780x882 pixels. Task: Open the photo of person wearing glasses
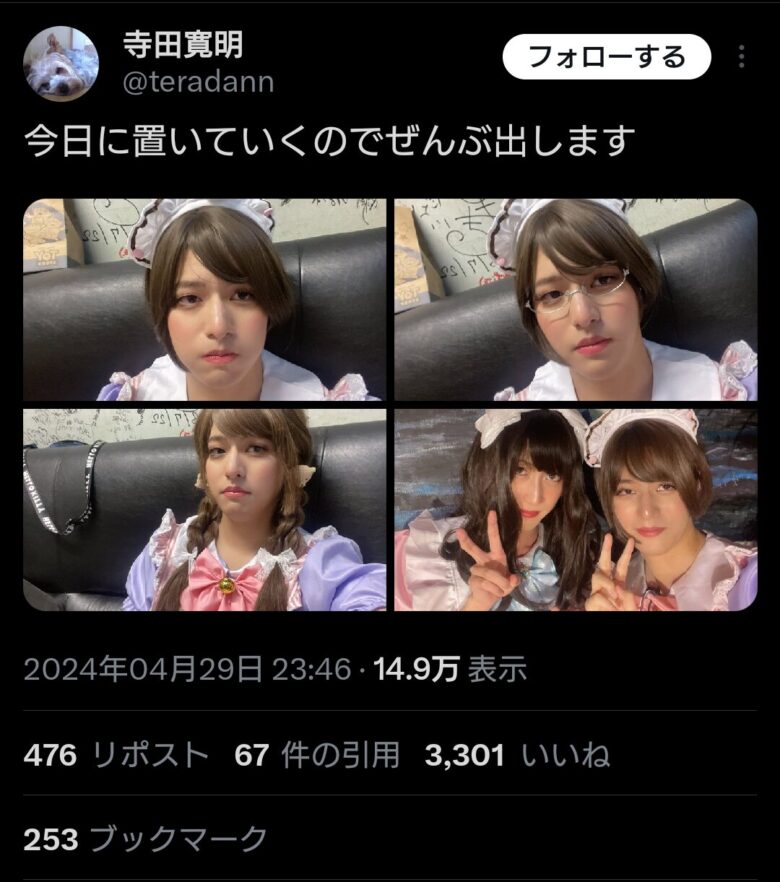click(575, 300)
